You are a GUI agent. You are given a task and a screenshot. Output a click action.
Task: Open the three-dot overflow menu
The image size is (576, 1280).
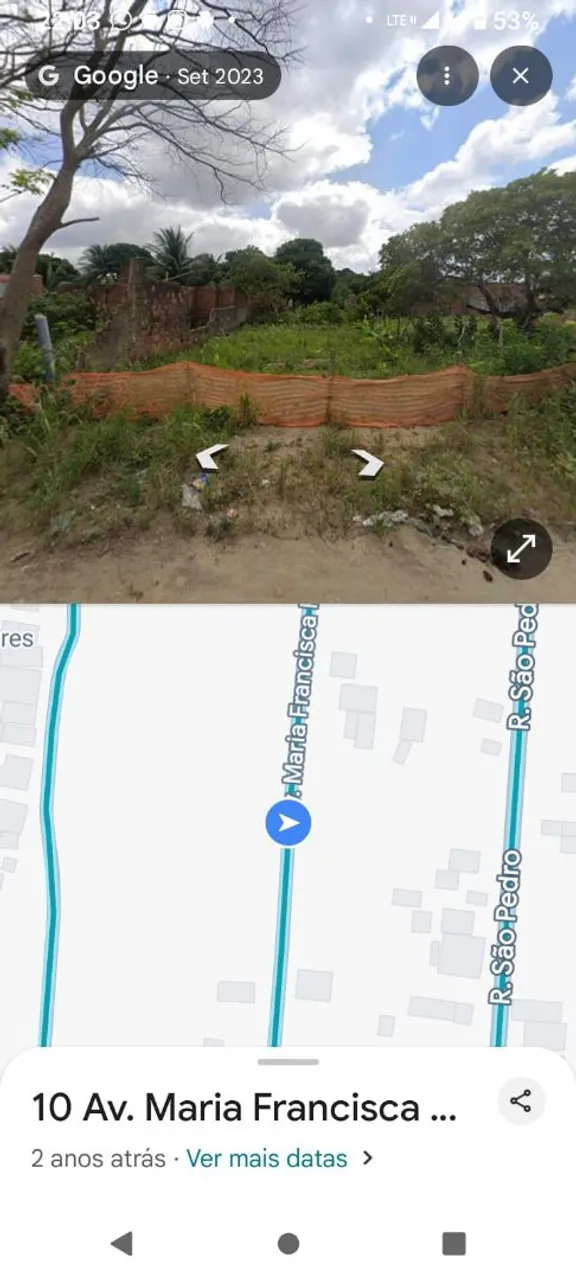(x=447, y=76)
